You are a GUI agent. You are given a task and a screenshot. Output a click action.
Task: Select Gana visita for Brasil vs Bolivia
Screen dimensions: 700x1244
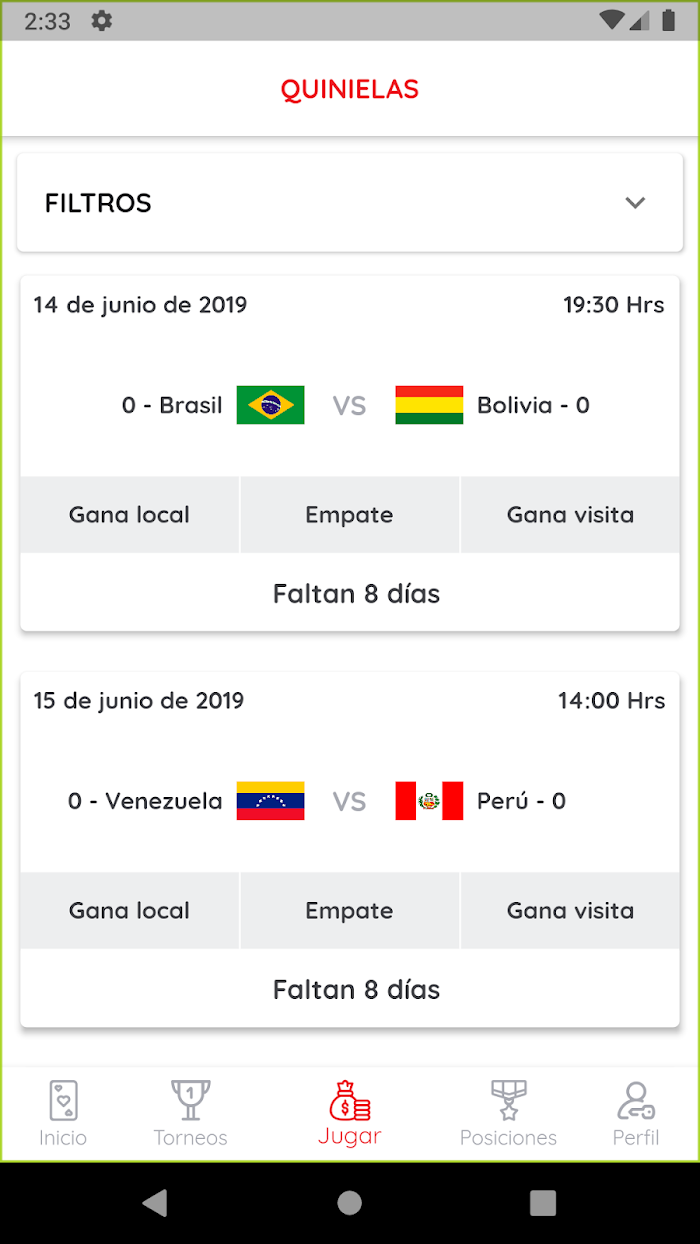(x=570, y=515)
